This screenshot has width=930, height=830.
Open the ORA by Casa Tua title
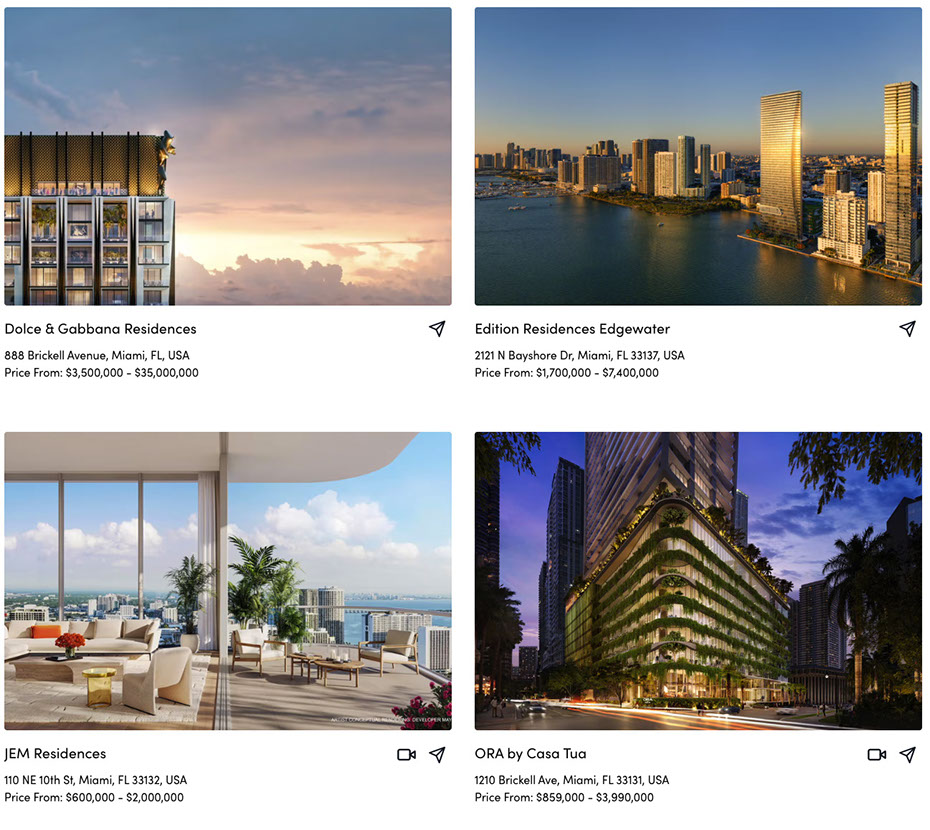531,754
